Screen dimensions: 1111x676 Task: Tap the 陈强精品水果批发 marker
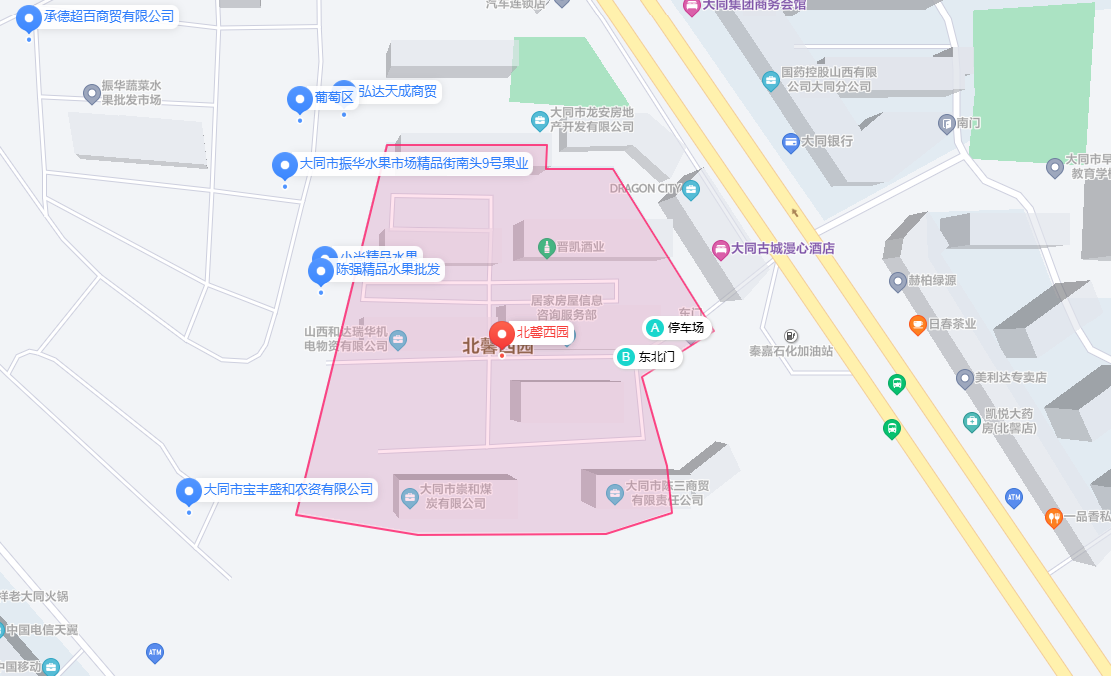point(321,271)
